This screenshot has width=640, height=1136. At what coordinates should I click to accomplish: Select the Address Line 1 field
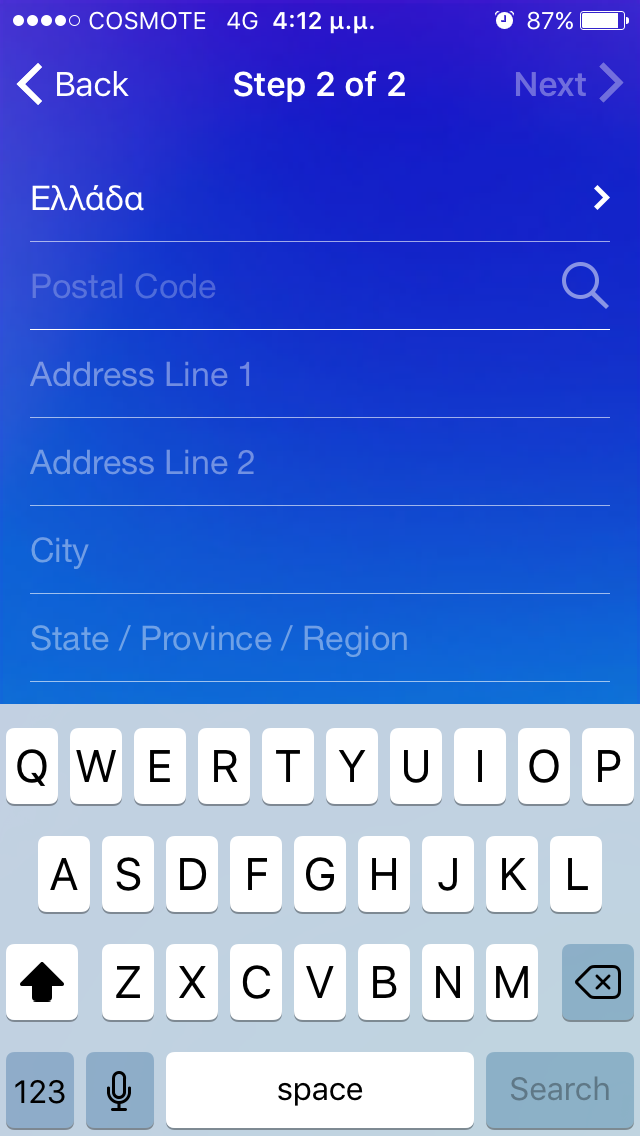(x=320, y=375)
